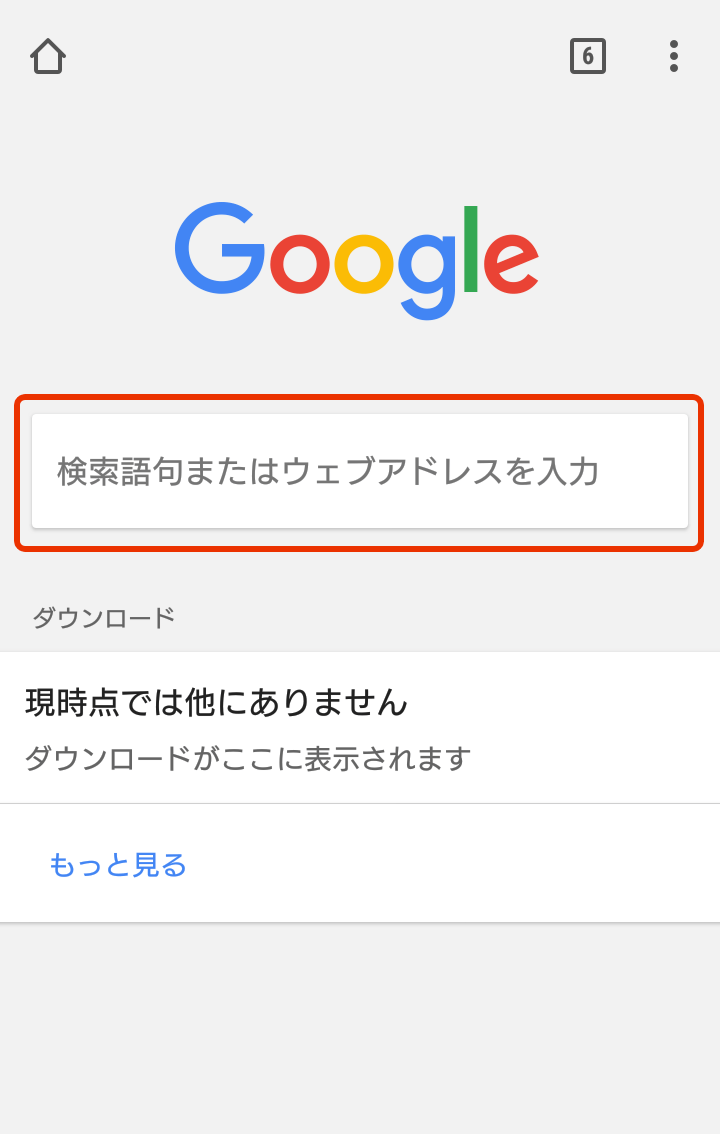This screenshot has height=1134, width=720.
Task: Open the three-dot overflow menu
Action: pos(674,56)
